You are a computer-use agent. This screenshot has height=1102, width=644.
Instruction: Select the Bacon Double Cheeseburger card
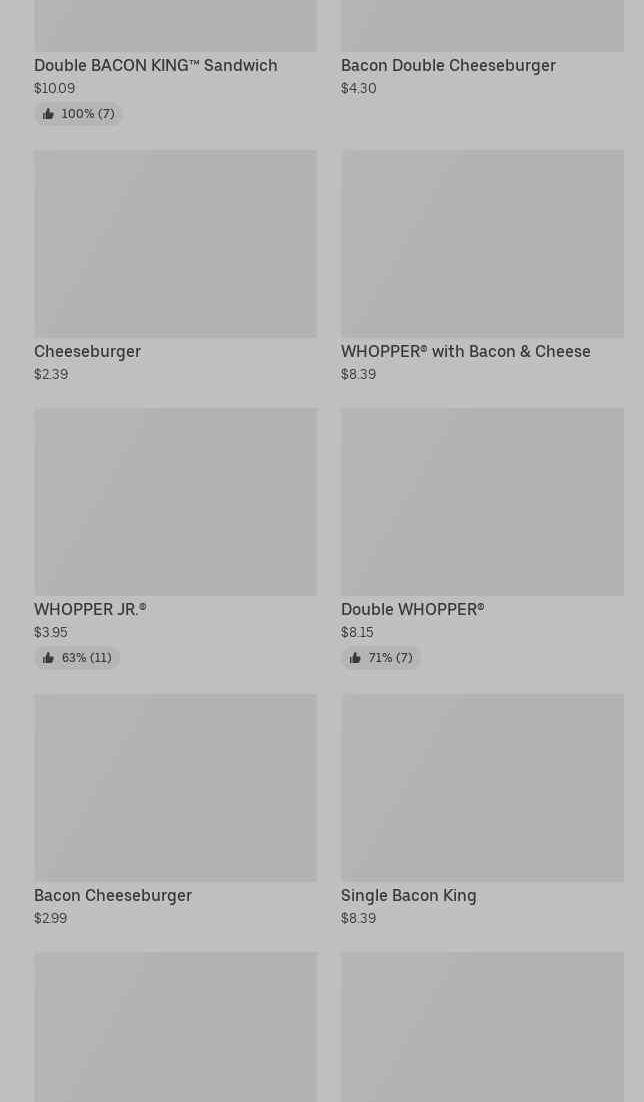pos(448,65)
